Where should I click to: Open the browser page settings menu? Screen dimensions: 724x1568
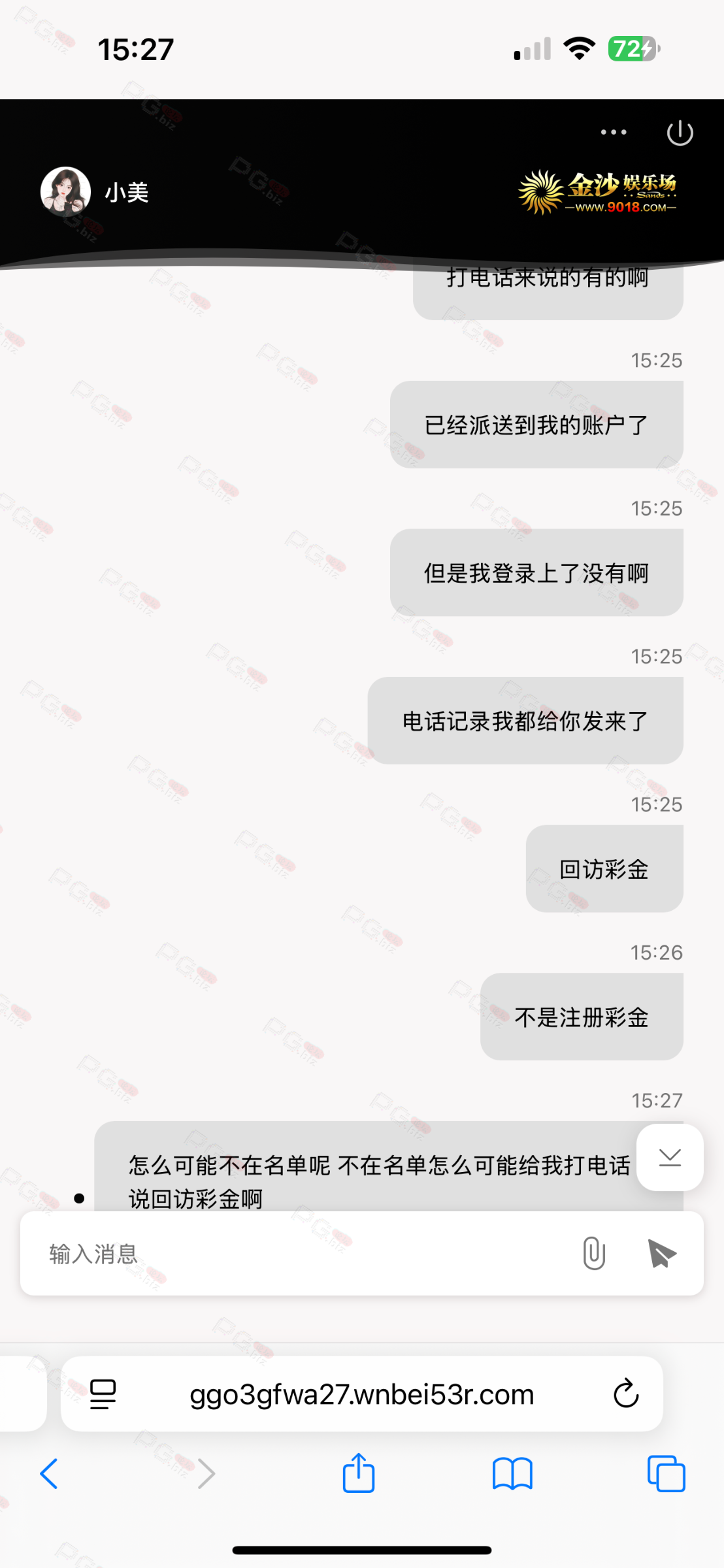point(103,1394)
